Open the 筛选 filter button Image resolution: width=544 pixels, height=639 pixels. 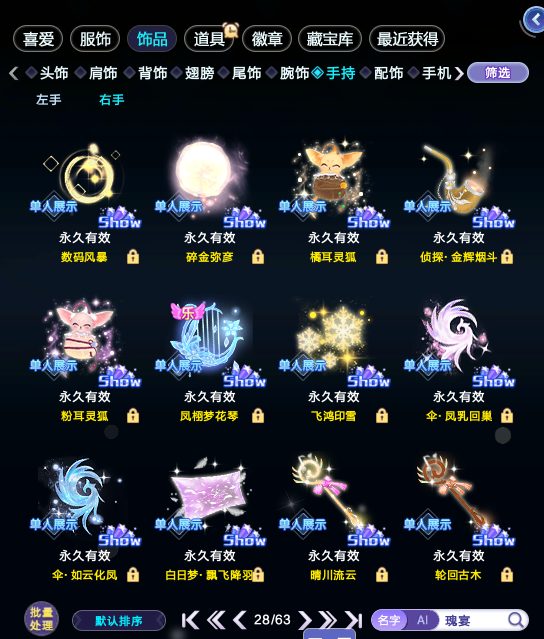coord(498,73)
